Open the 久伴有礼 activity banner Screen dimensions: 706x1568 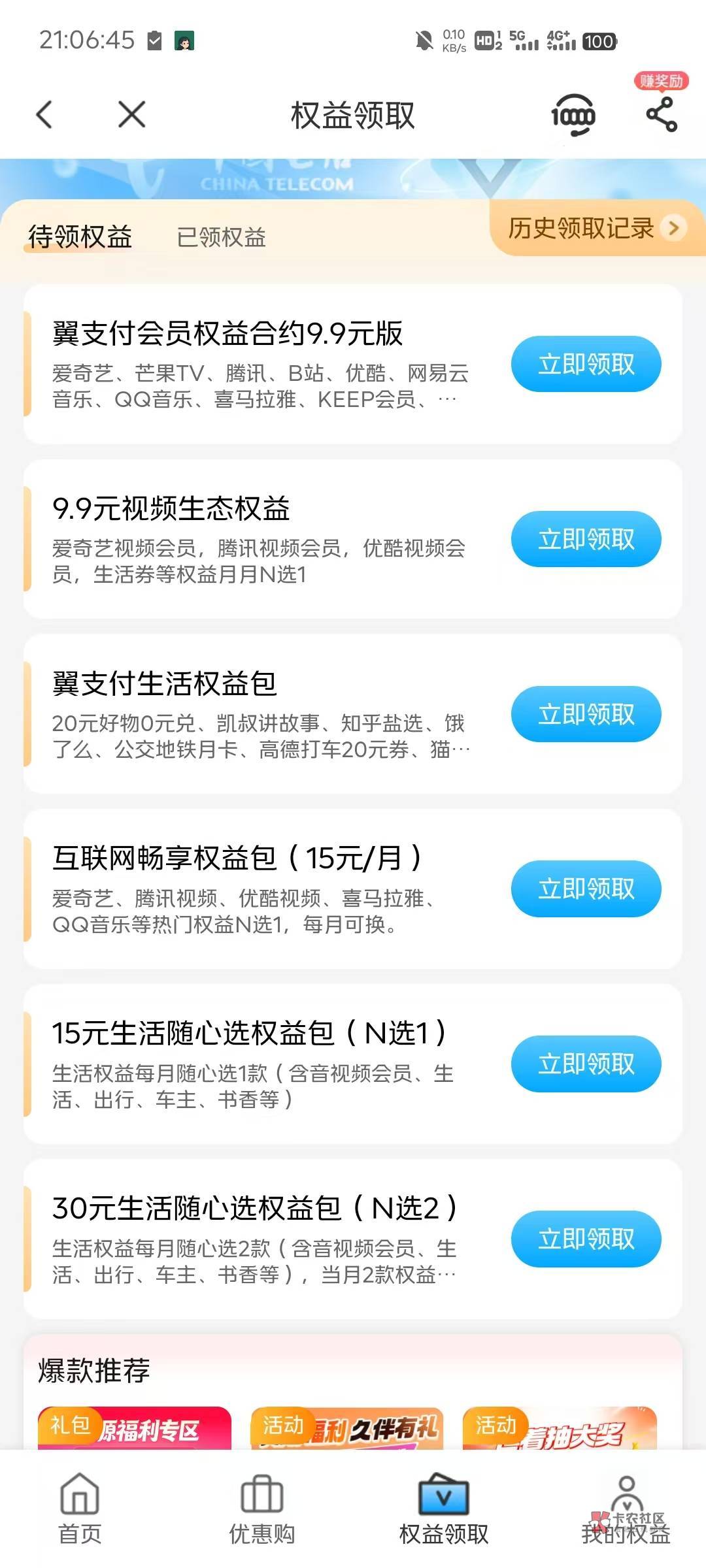(347, 1428)
